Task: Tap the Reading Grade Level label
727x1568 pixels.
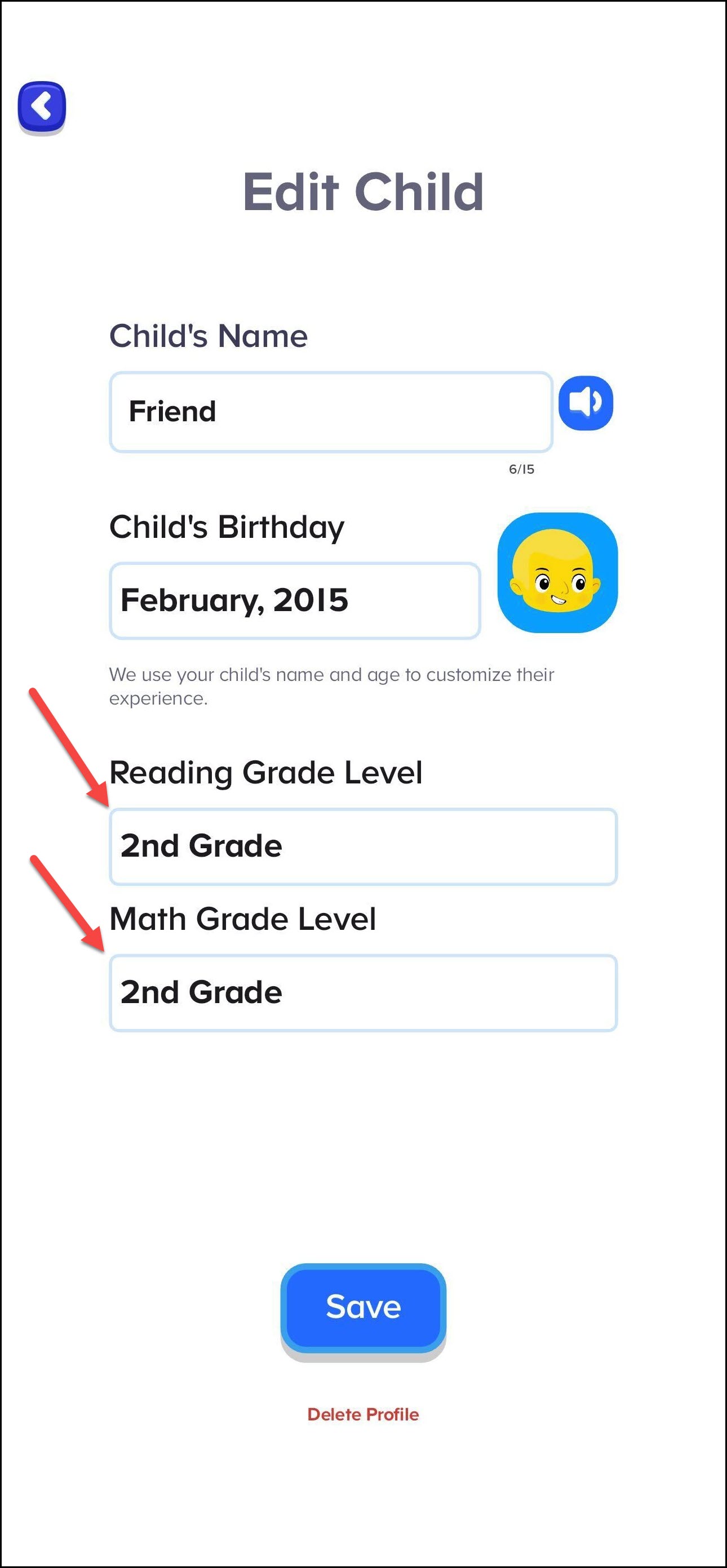Action: [267, 772]
